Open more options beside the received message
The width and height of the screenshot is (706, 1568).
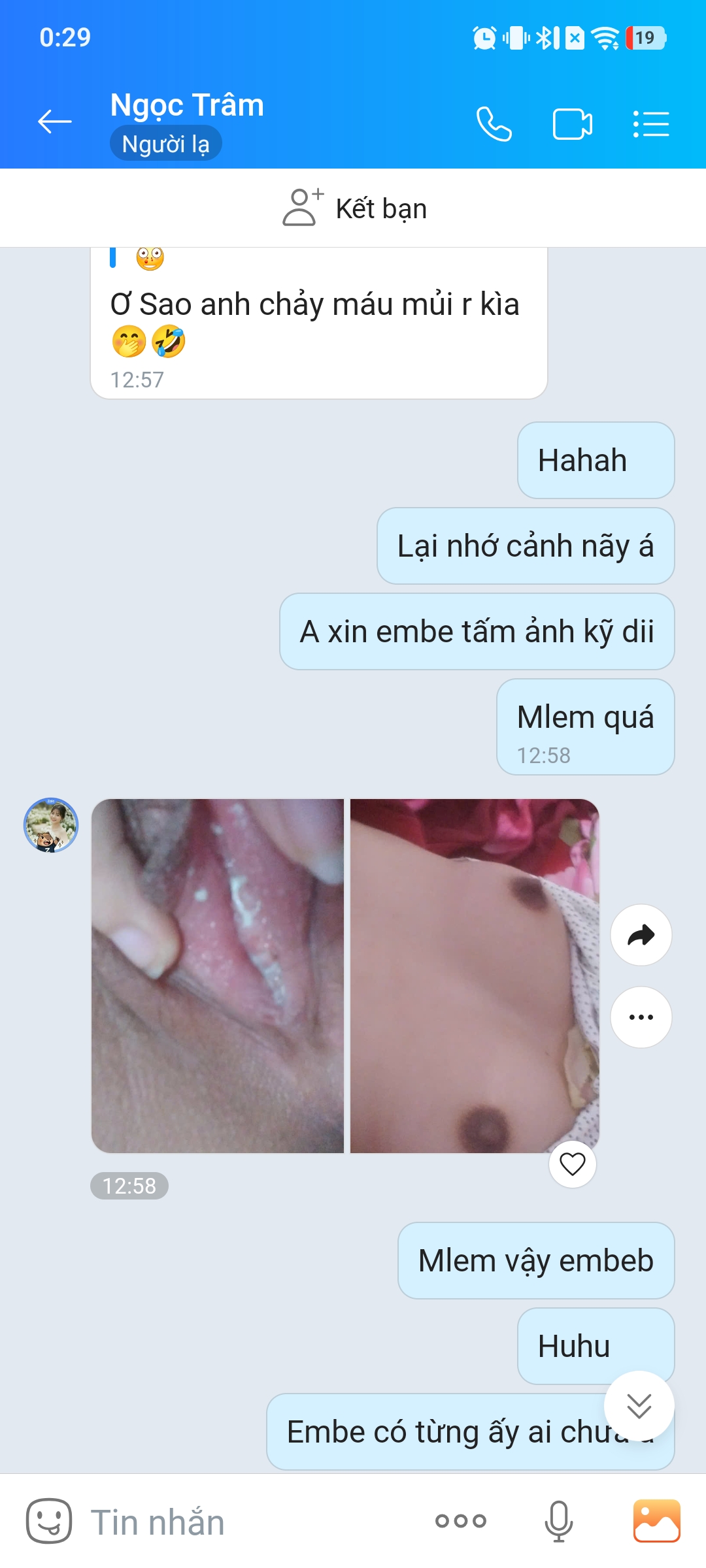pos(641,1017)
